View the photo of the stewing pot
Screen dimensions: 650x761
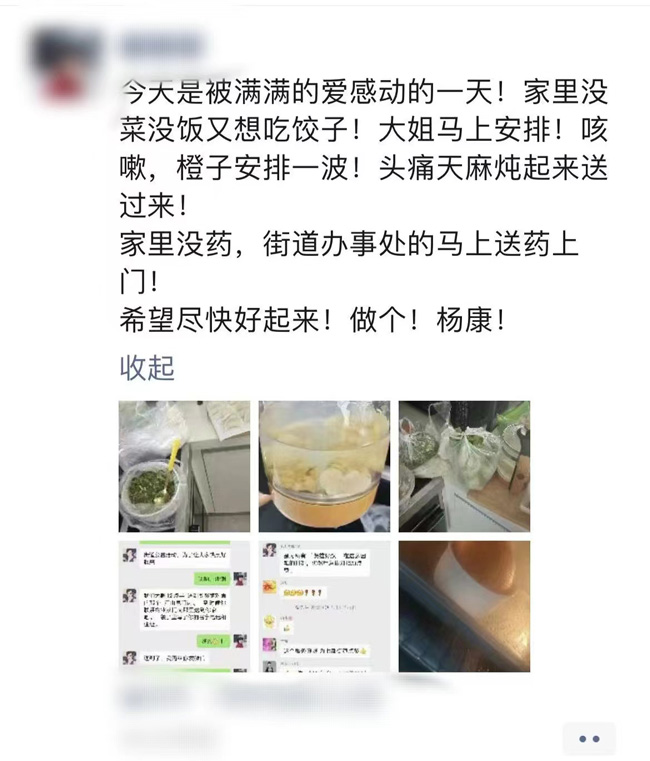coord(324,465)
